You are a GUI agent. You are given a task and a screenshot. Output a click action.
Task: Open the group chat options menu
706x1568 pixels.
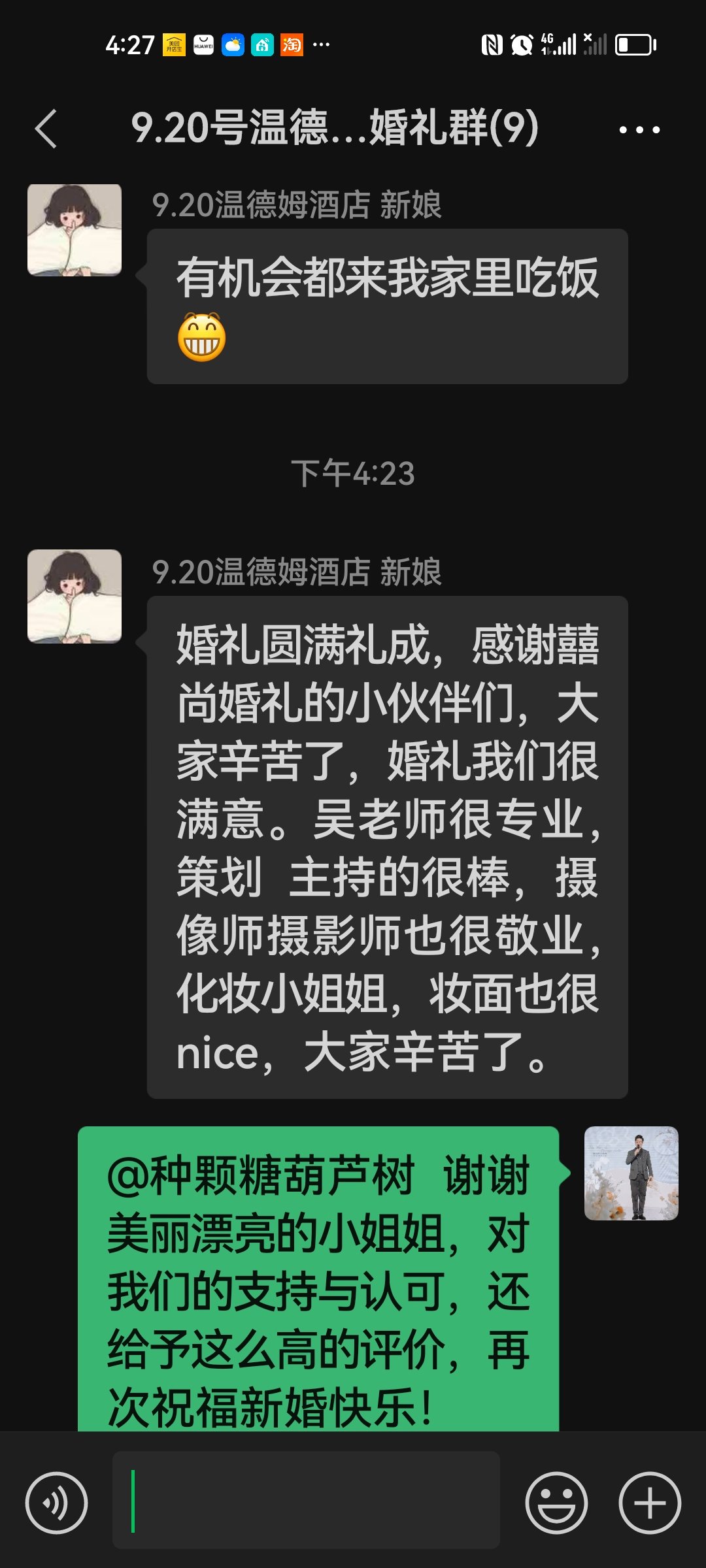click(639, 129)
